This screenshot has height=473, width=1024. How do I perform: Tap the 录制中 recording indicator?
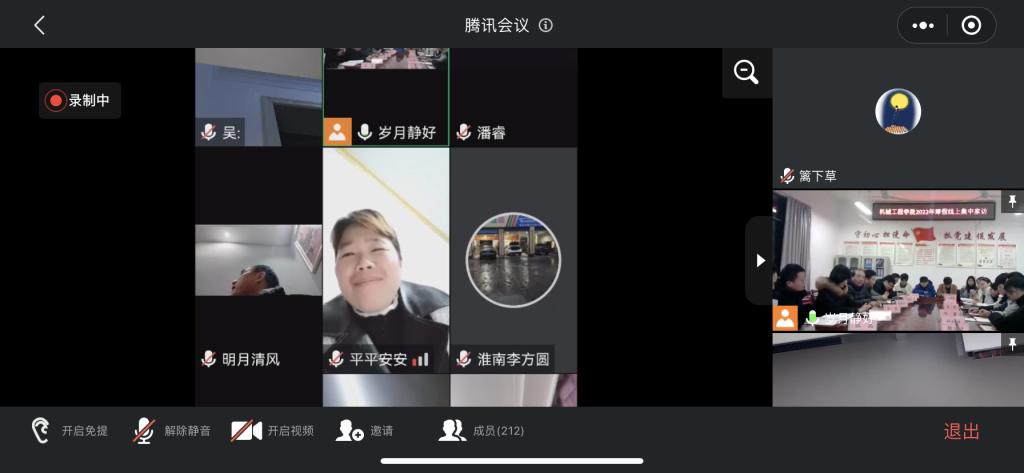click(x=80, y=100)
